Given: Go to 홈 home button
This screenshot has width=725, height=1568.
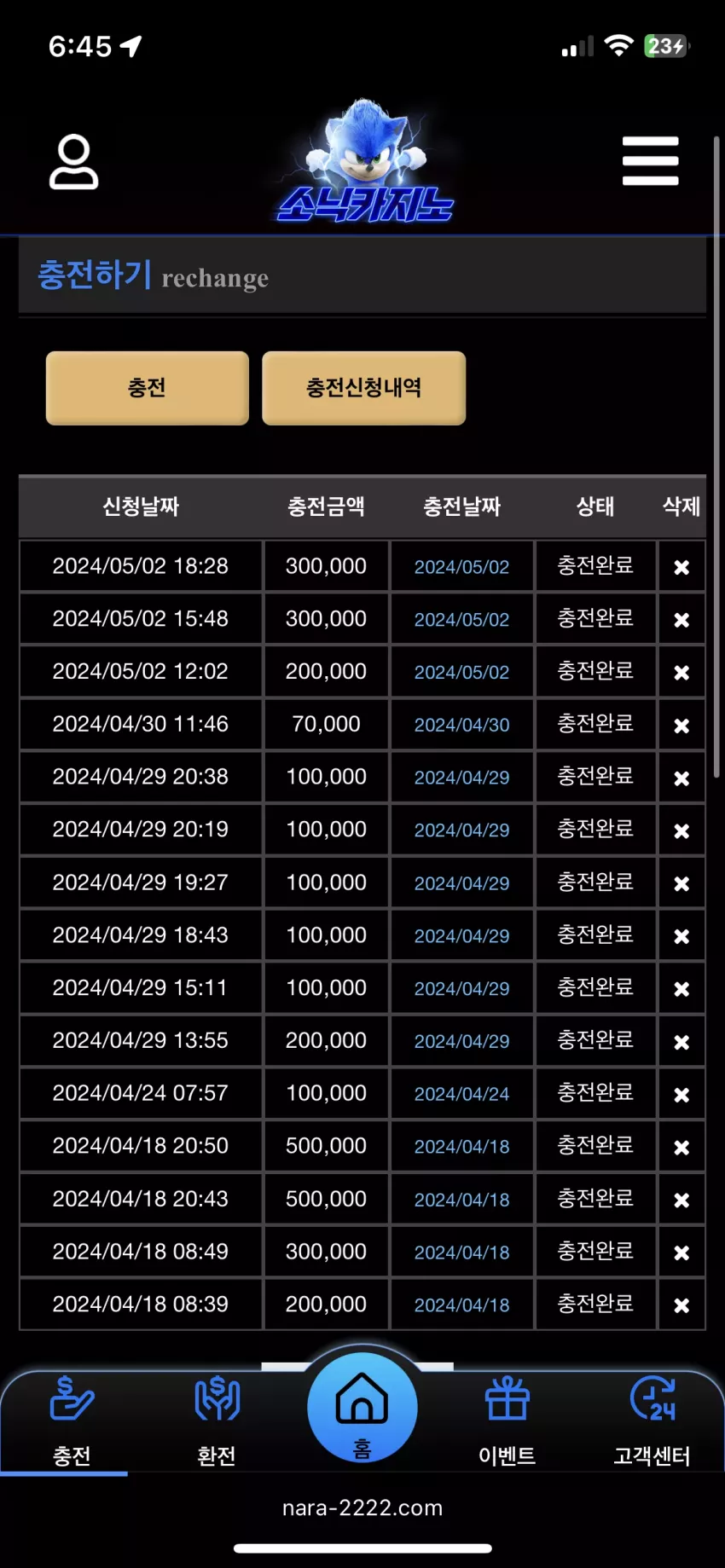Looking at the screenshot, I should [362, 1408].
